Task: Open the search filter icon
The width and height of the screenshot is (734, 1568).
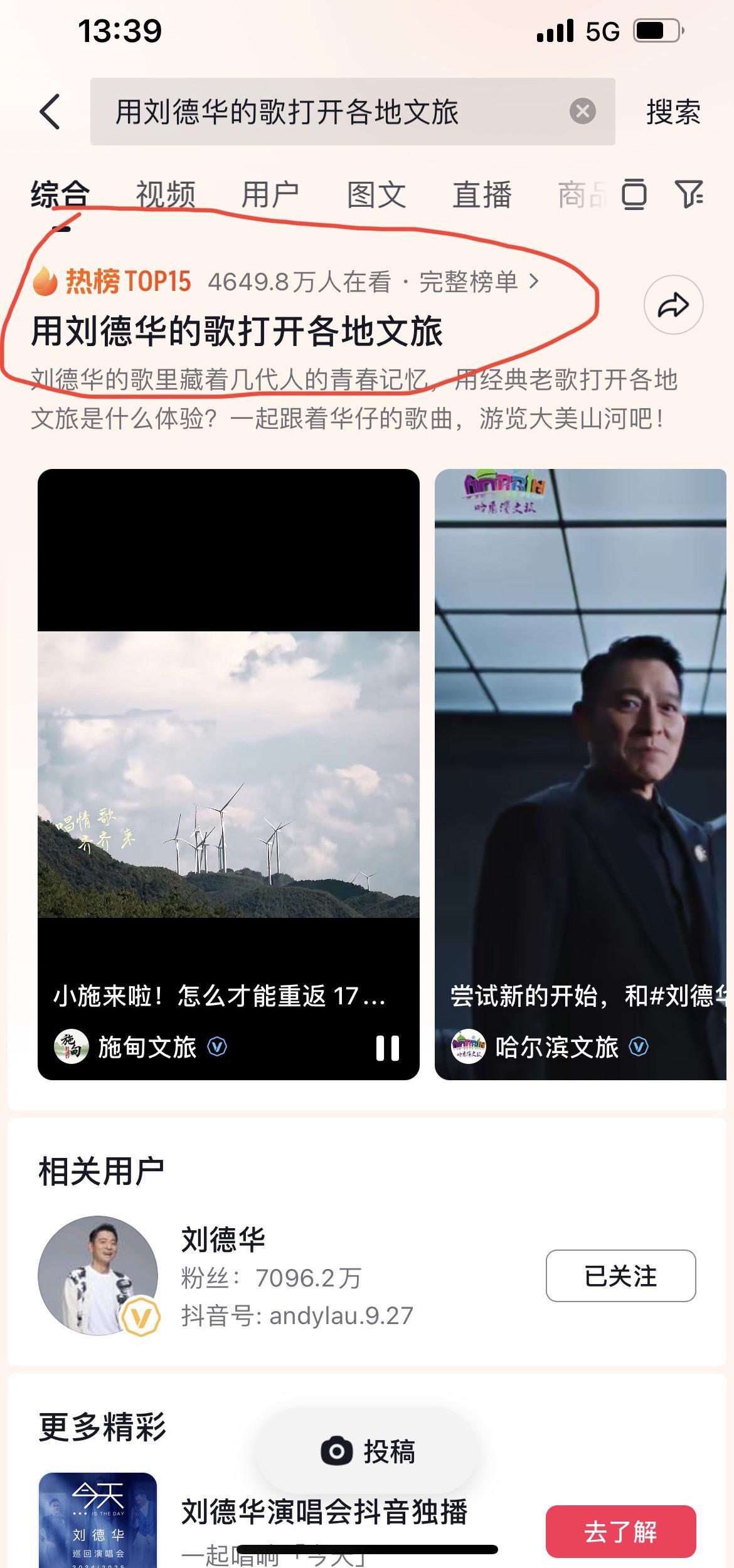Action: tap(688, 194)
